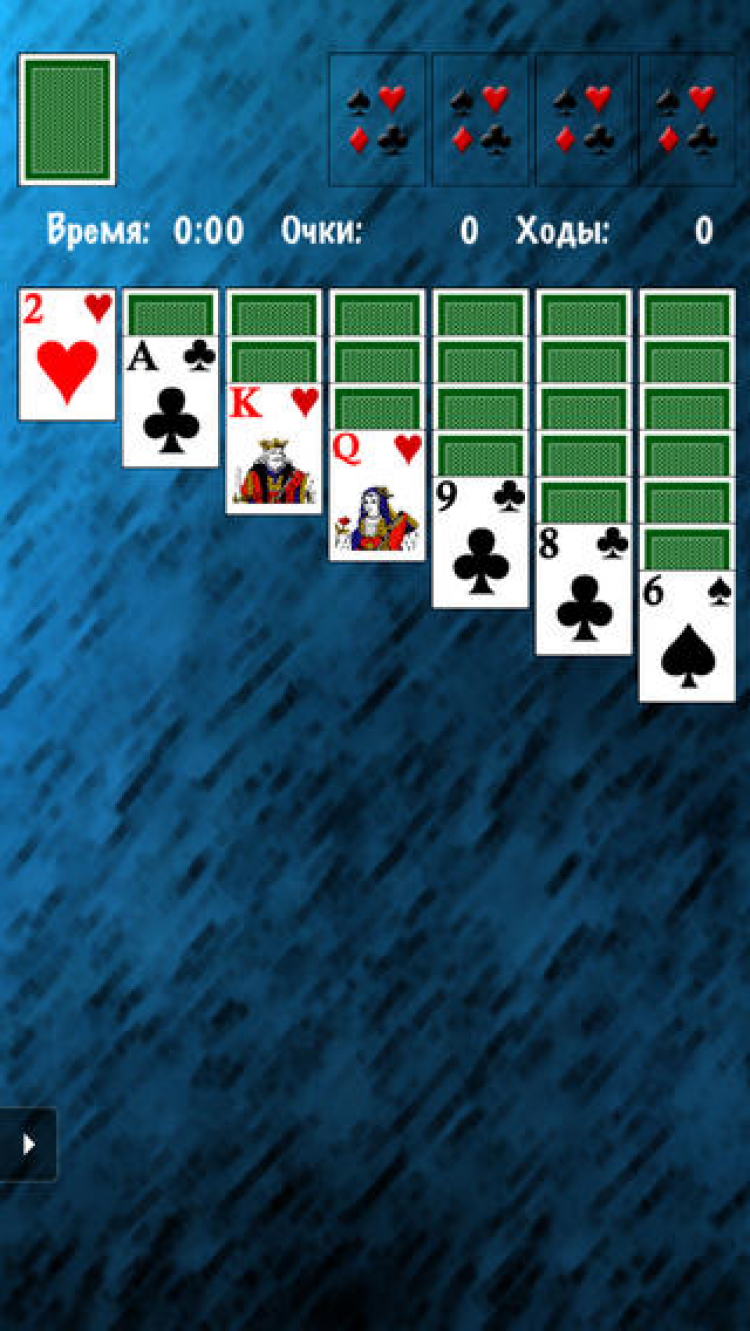
Task: Tap the 2 of hearts card
Action: [x=67, y=355]
